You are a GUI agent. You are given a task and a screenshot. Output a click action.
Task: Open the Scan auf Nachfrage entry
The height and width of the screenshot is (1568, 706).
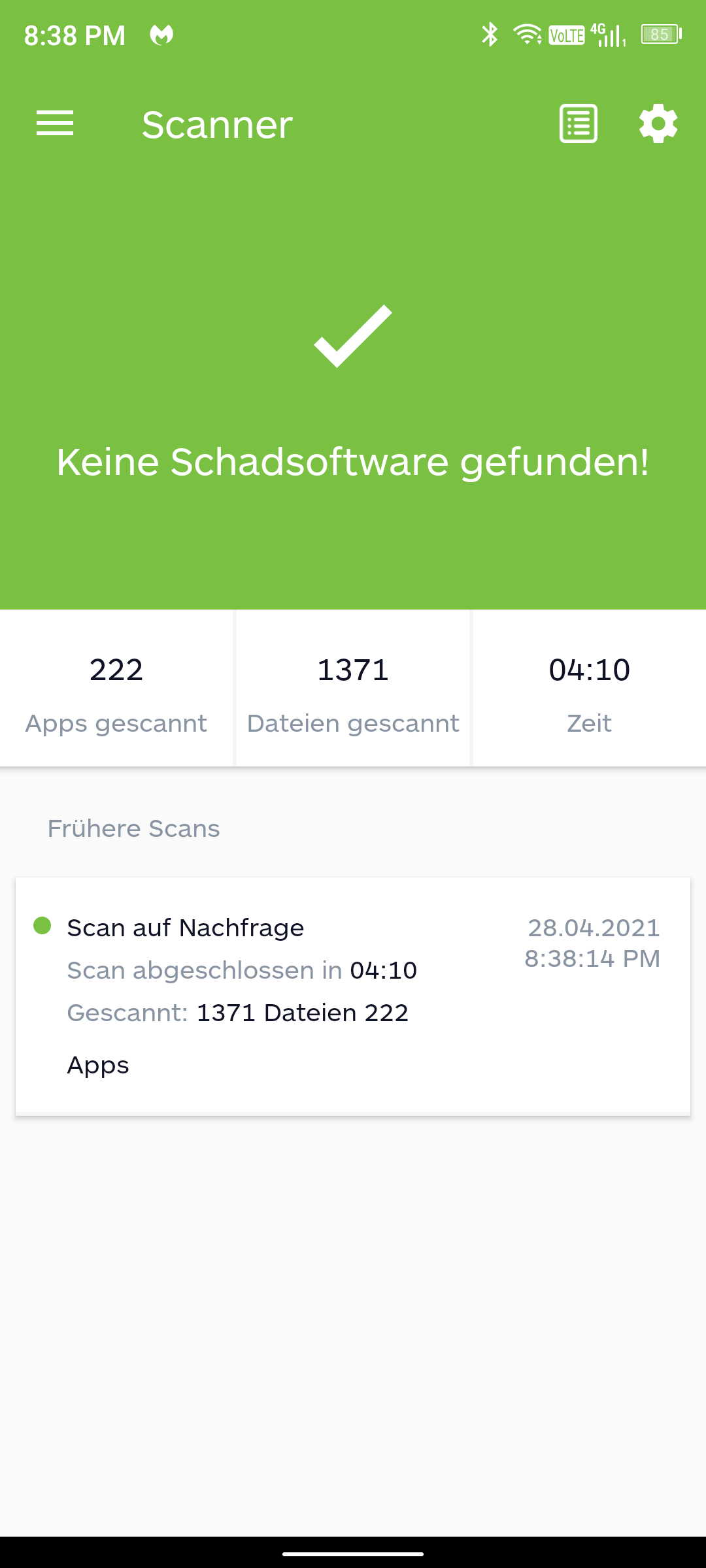353,996
